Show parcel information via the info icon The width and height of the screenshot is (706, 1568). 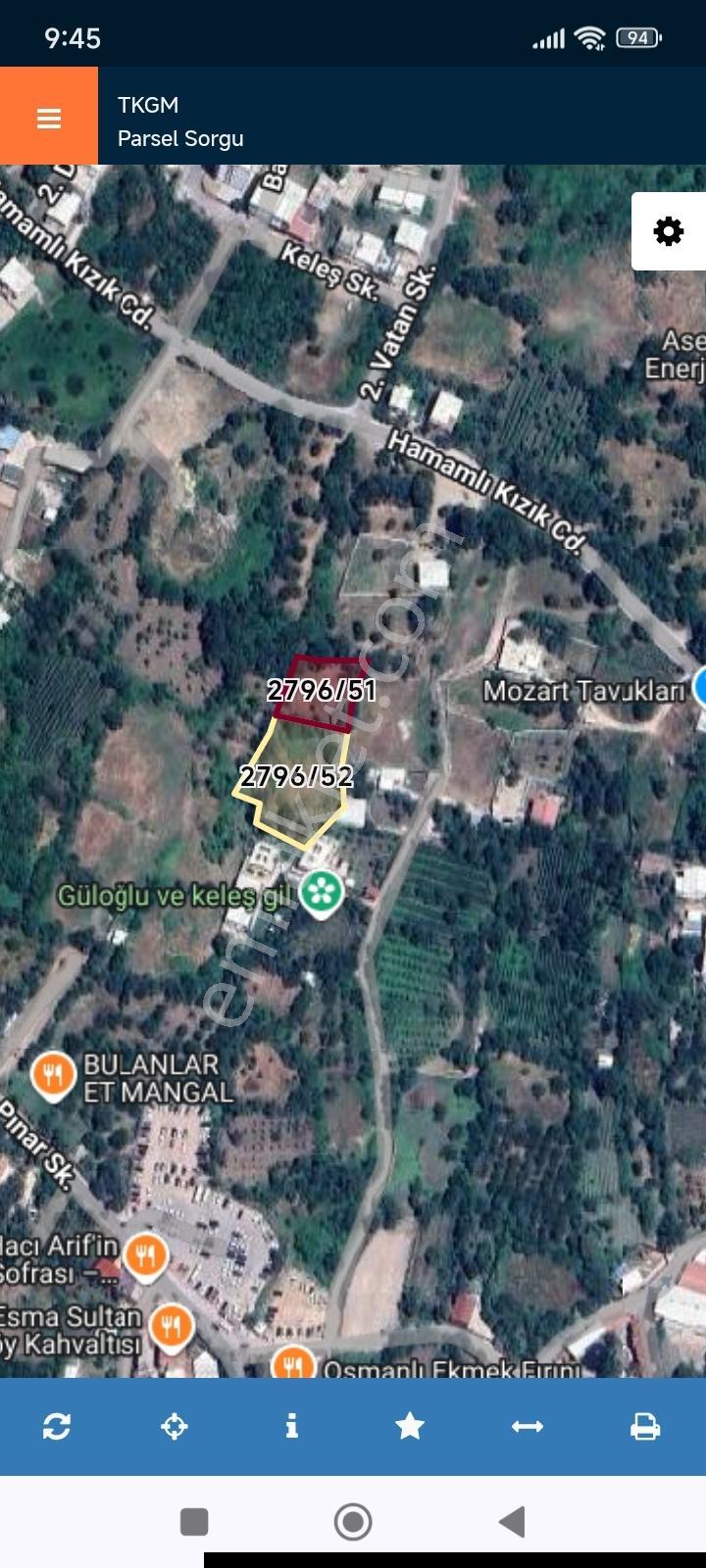[291, 1426]
